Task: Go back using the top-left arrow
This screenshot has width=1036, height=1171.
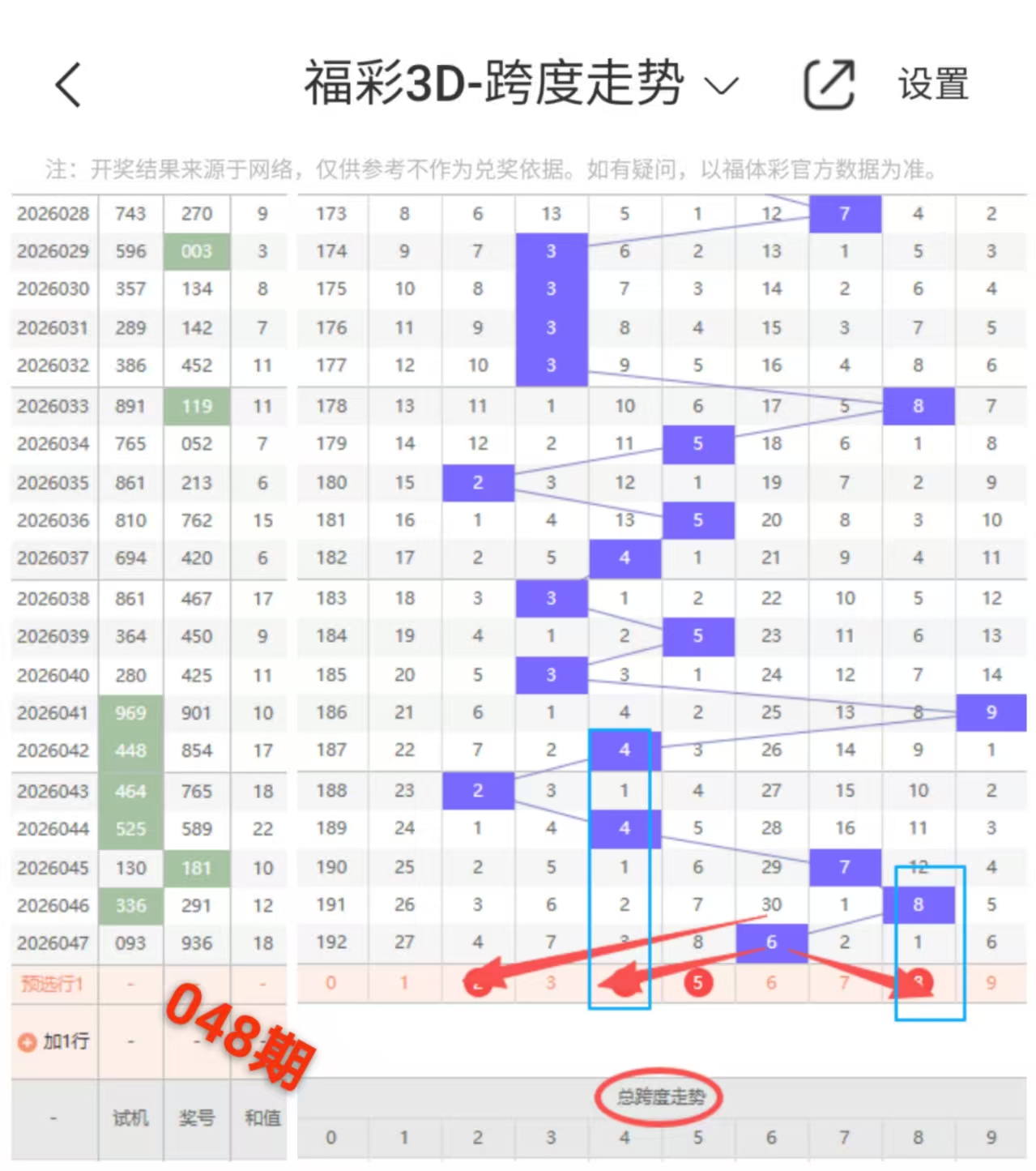Action: point(68,84)
